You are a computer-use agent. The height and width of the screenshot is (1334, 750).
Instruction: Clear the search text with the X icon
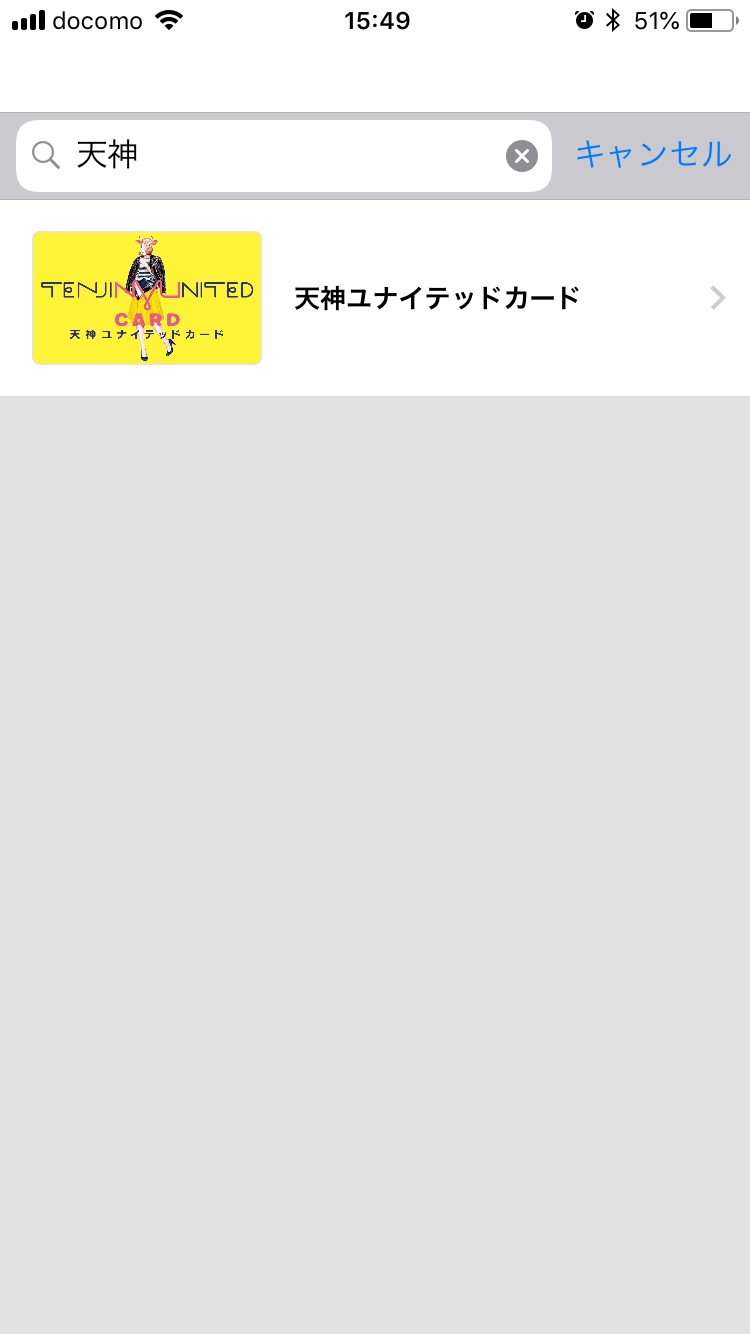click(522, 156)
